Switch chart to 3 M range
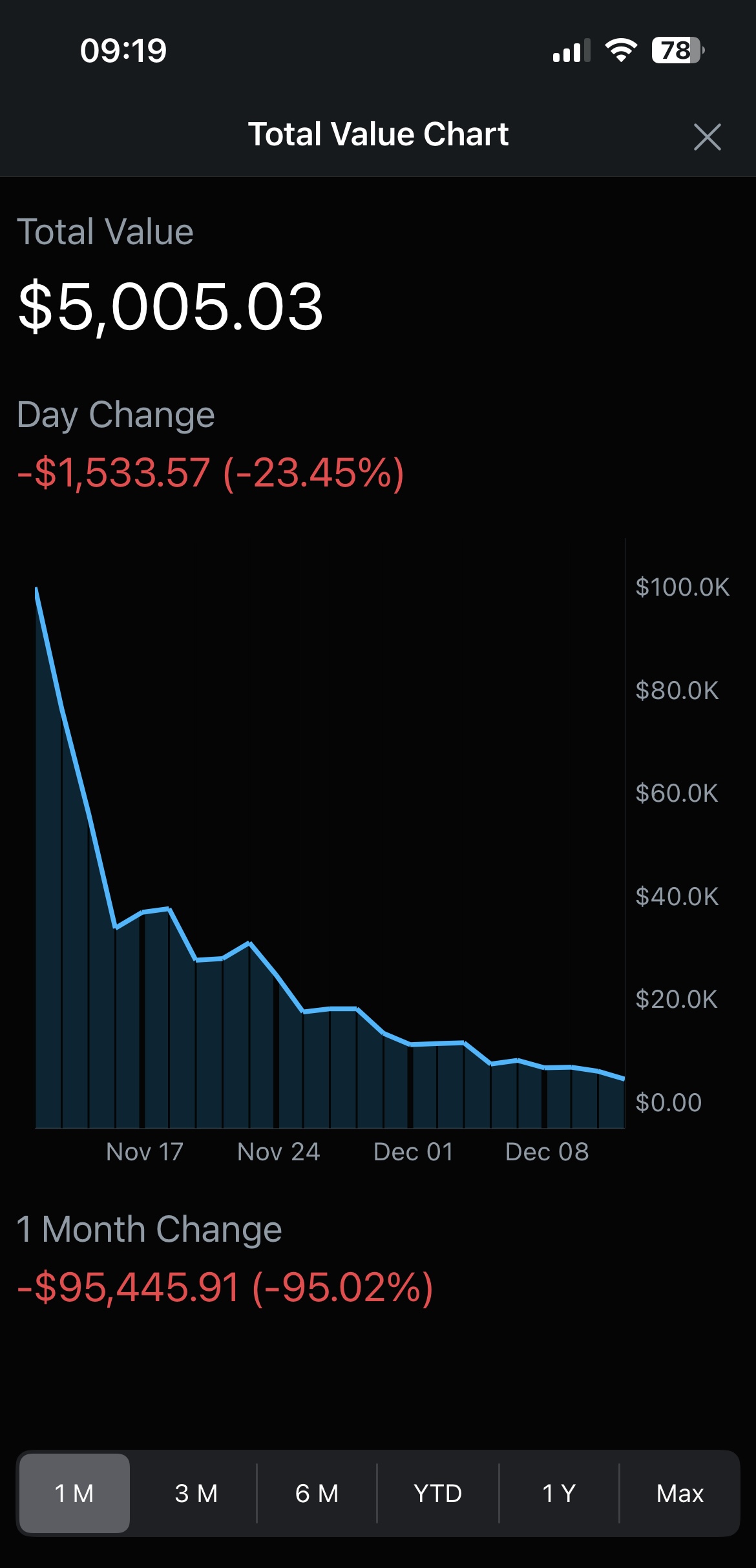 point(196,1493)
